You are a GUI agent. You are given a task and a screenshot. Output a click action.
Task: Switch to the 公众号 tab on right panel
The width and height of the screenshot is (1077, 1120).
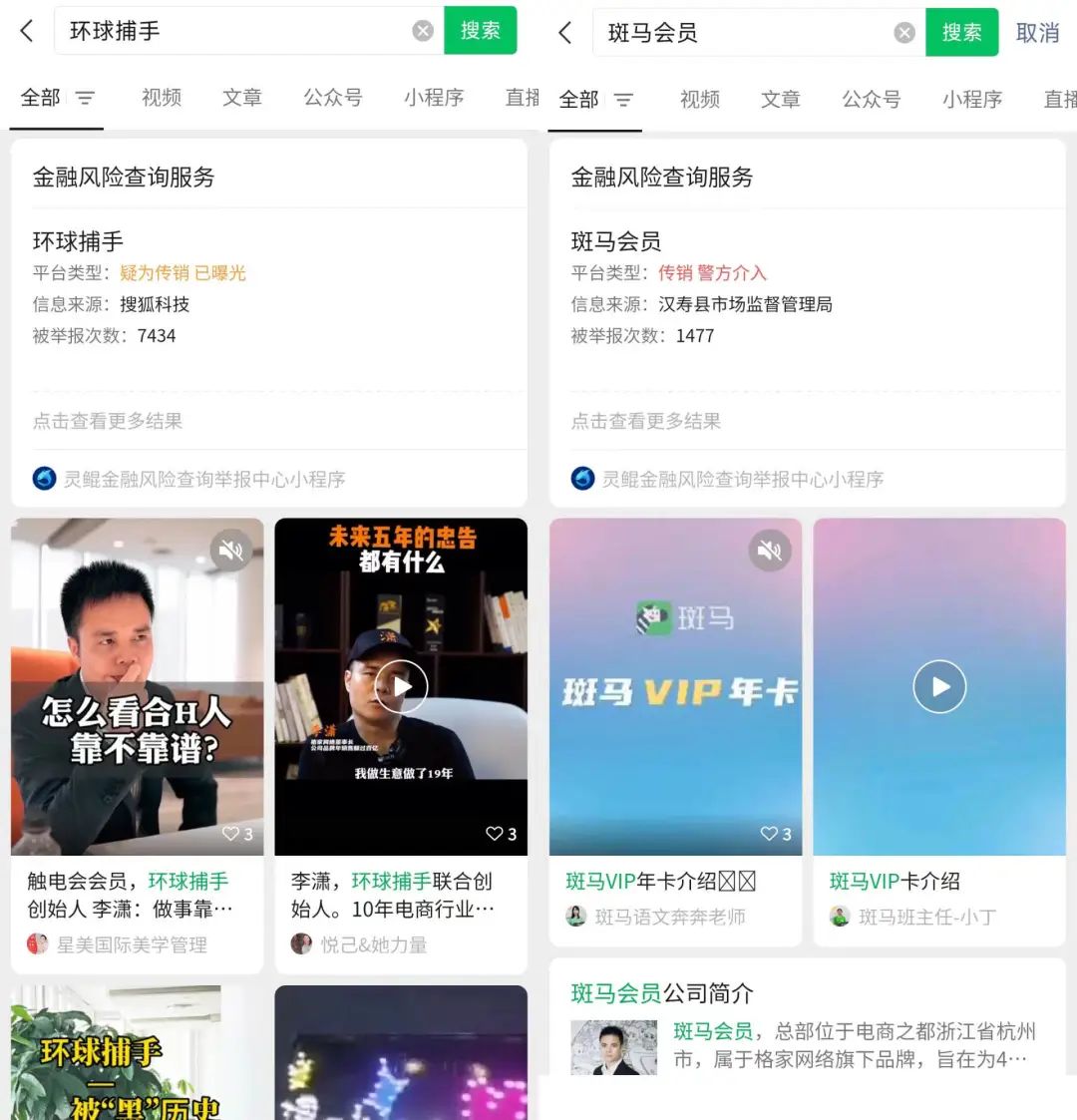[x=871, y=99]
